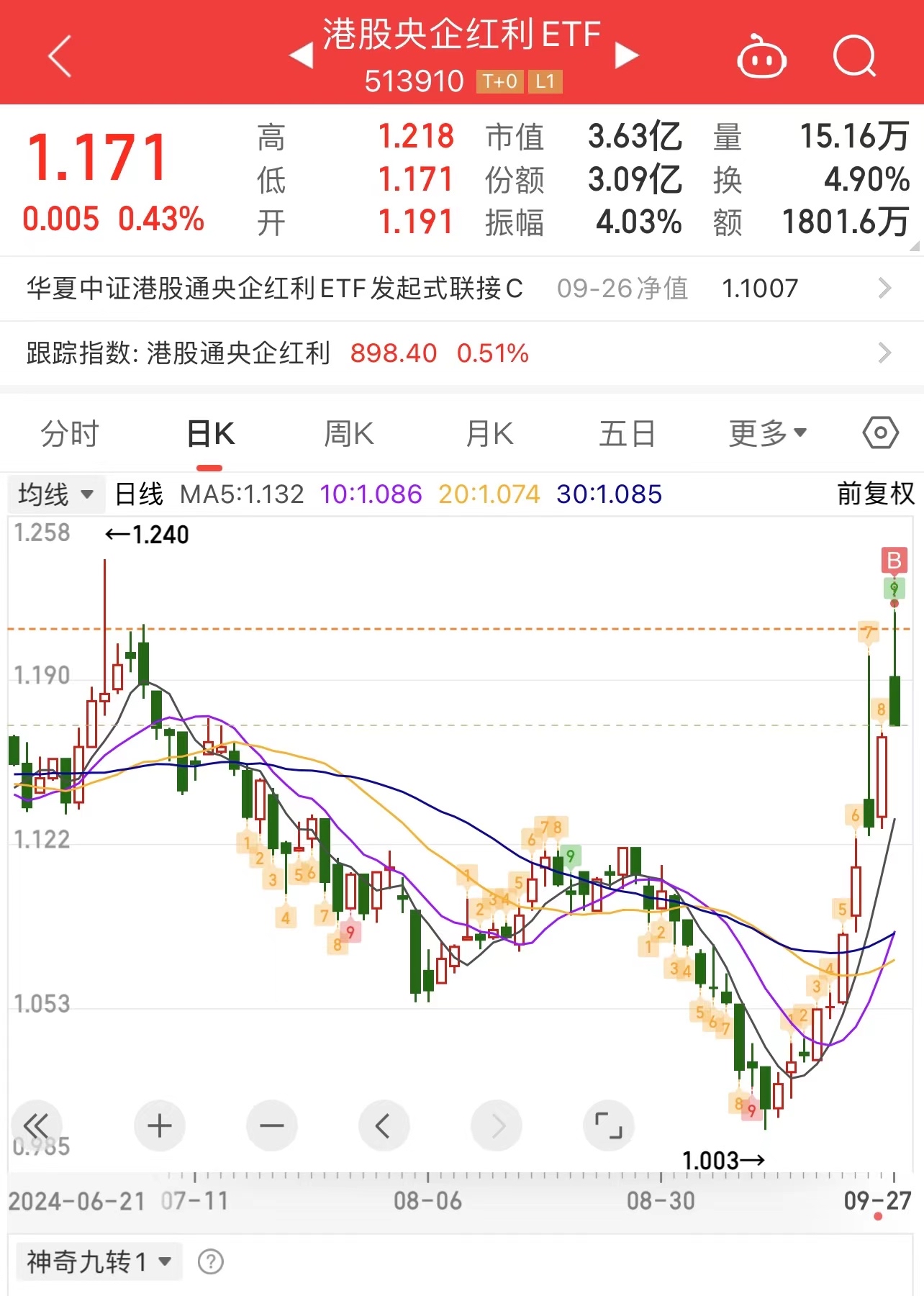This screenshot has height=1296, width=924.
Task: Step chart backward with the left chevron control
Action: click(384, 1125)
